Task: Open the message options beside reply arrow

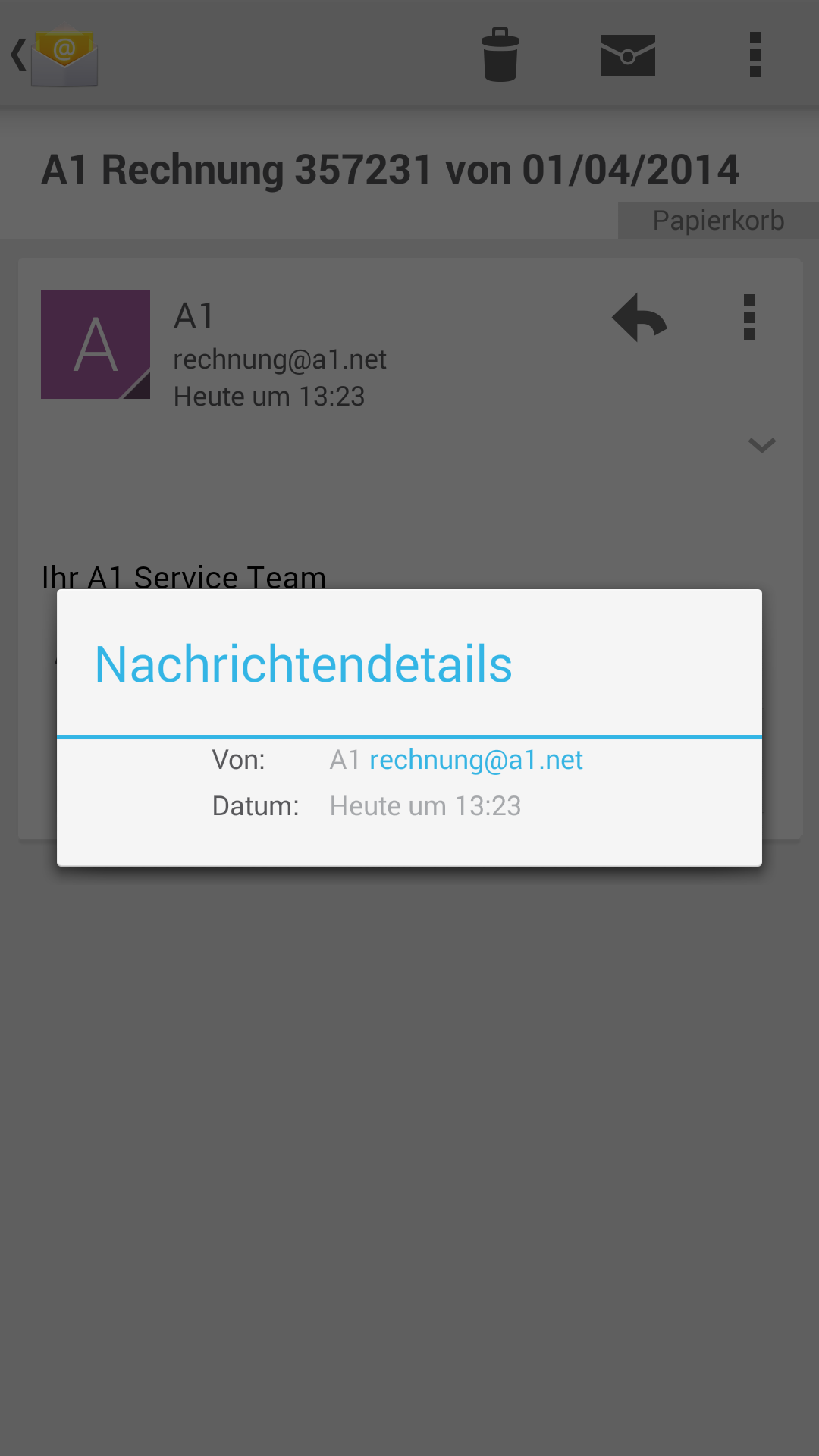Action: [x=750, y=317]
